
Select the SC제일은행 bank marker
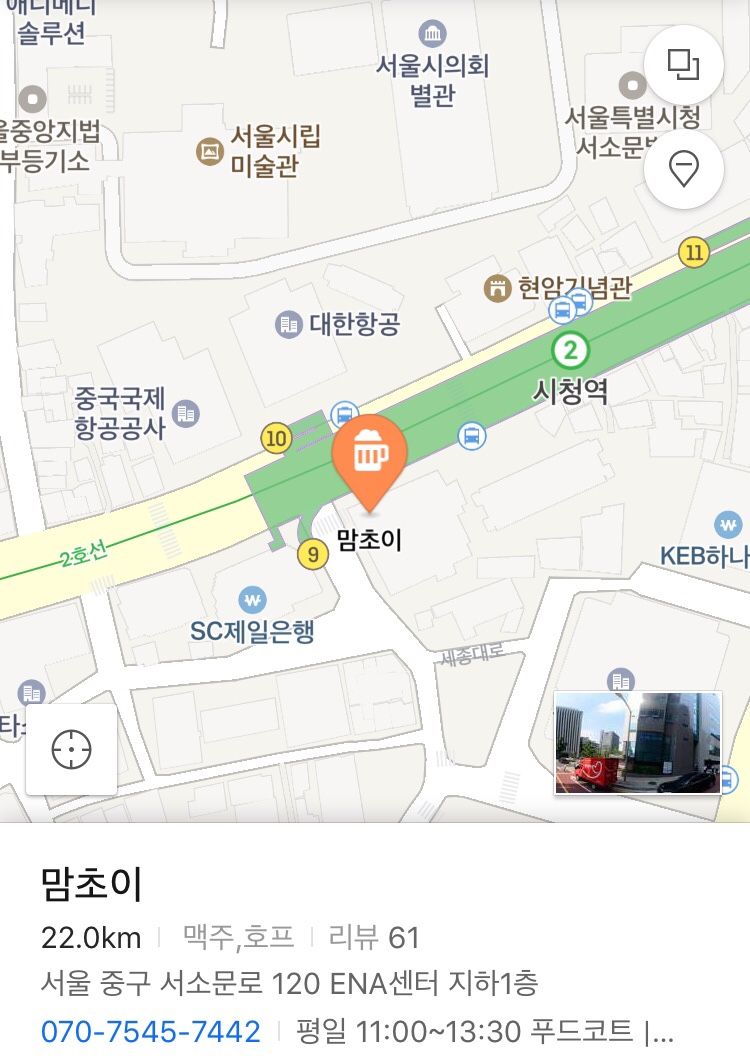pos(252,601)
